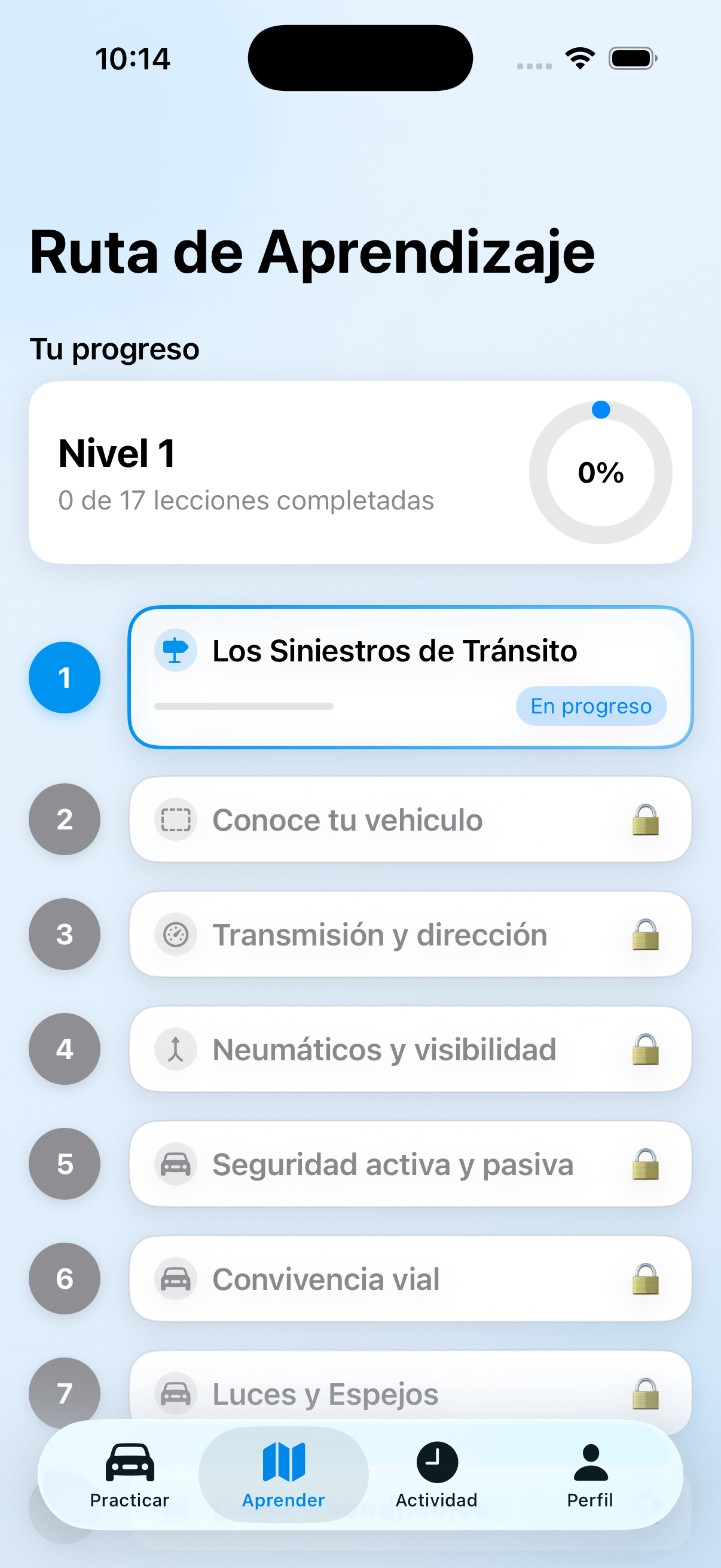Open lesson step number 2 circle
This screenshot has height=1568, width=721.
pos(64,819)
